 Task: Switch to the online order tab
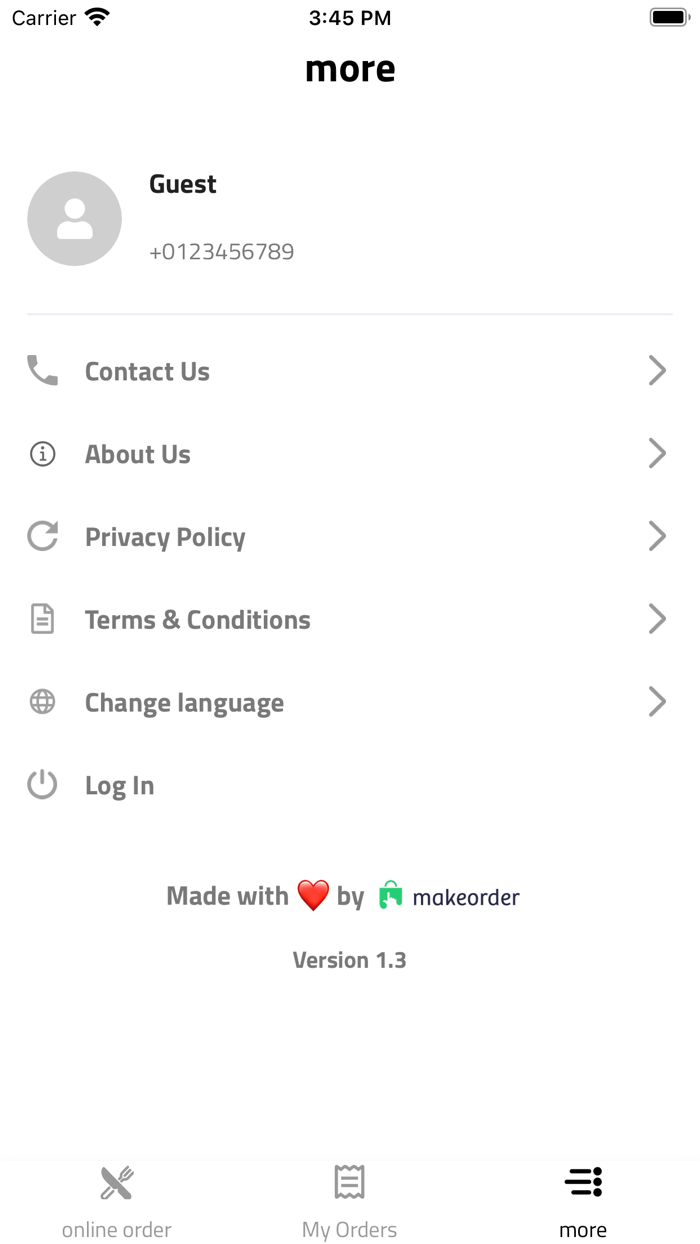coord(117,1202)
